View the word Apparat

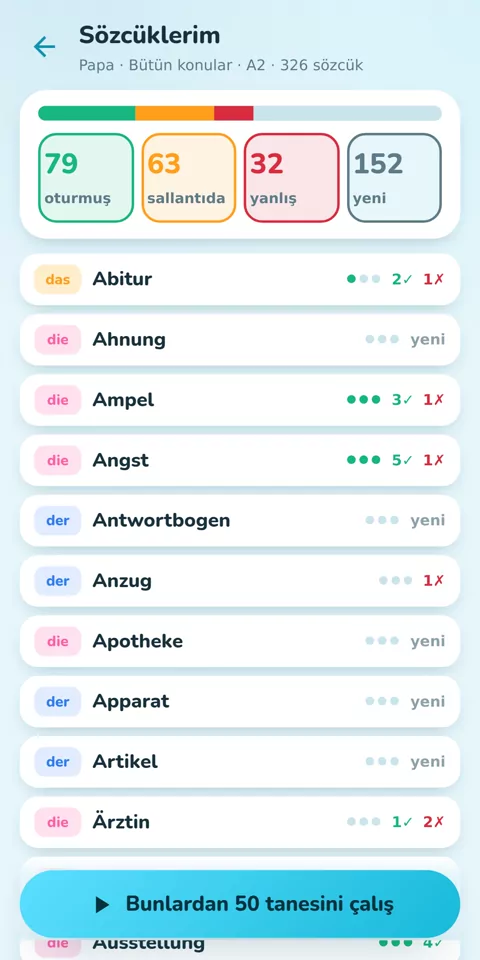coord(240,702)
